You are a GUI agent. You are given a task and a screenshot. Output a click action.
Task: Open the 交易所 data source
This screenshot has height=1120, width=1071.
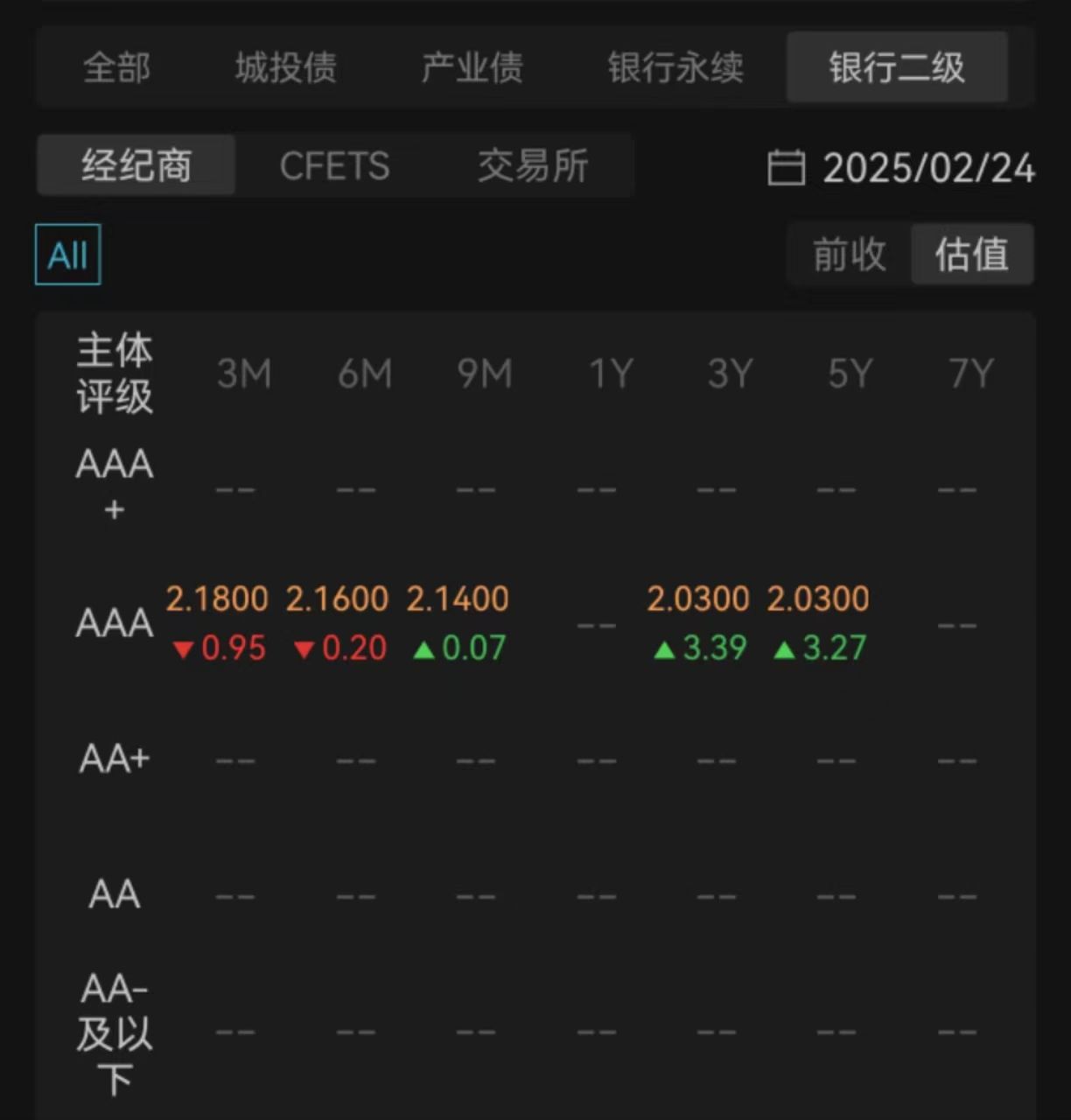(x=532, y=165)
